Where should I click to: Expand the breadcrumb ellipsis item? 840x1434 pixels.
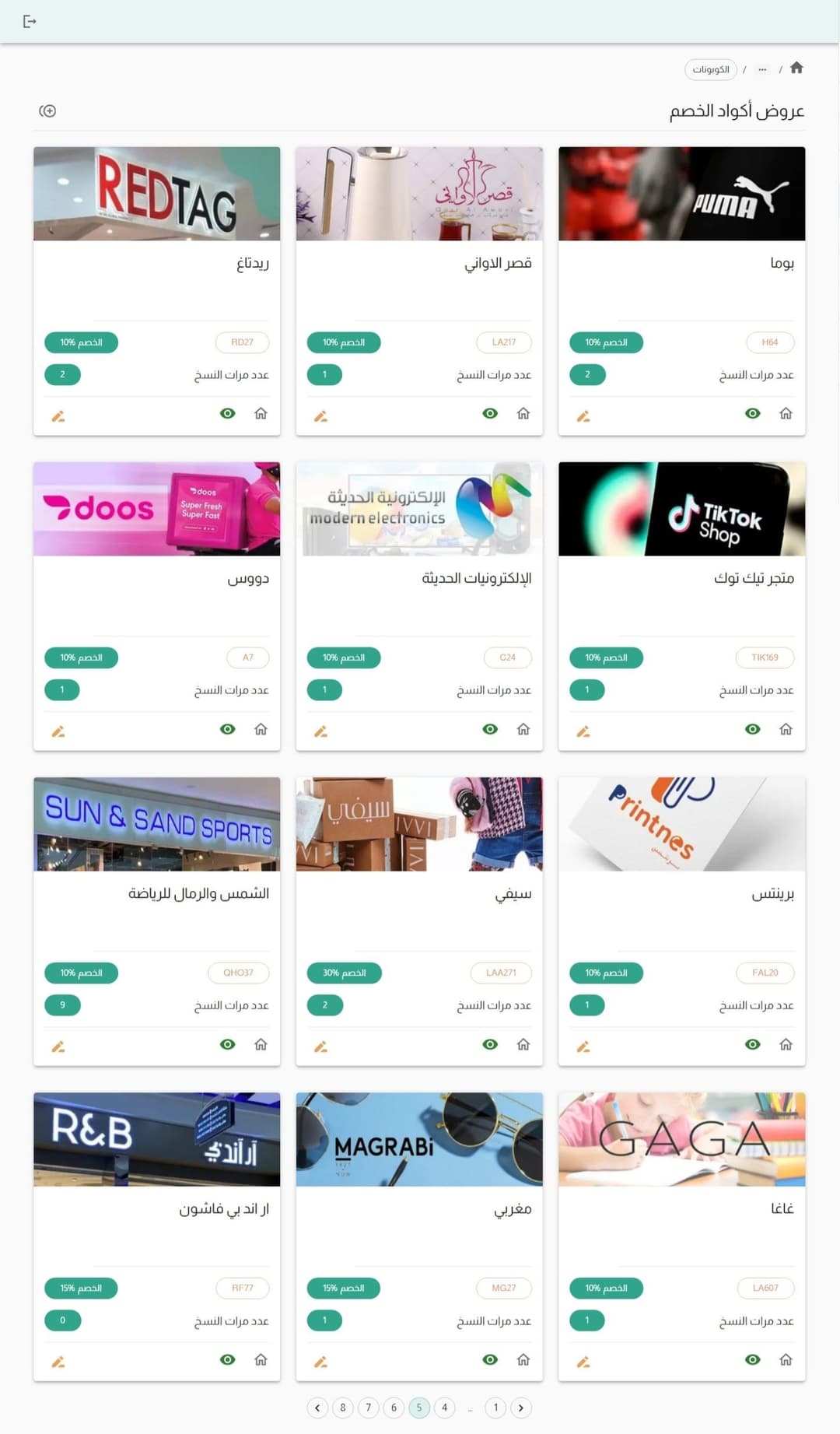pyautogui.click(x=762, y=69)
